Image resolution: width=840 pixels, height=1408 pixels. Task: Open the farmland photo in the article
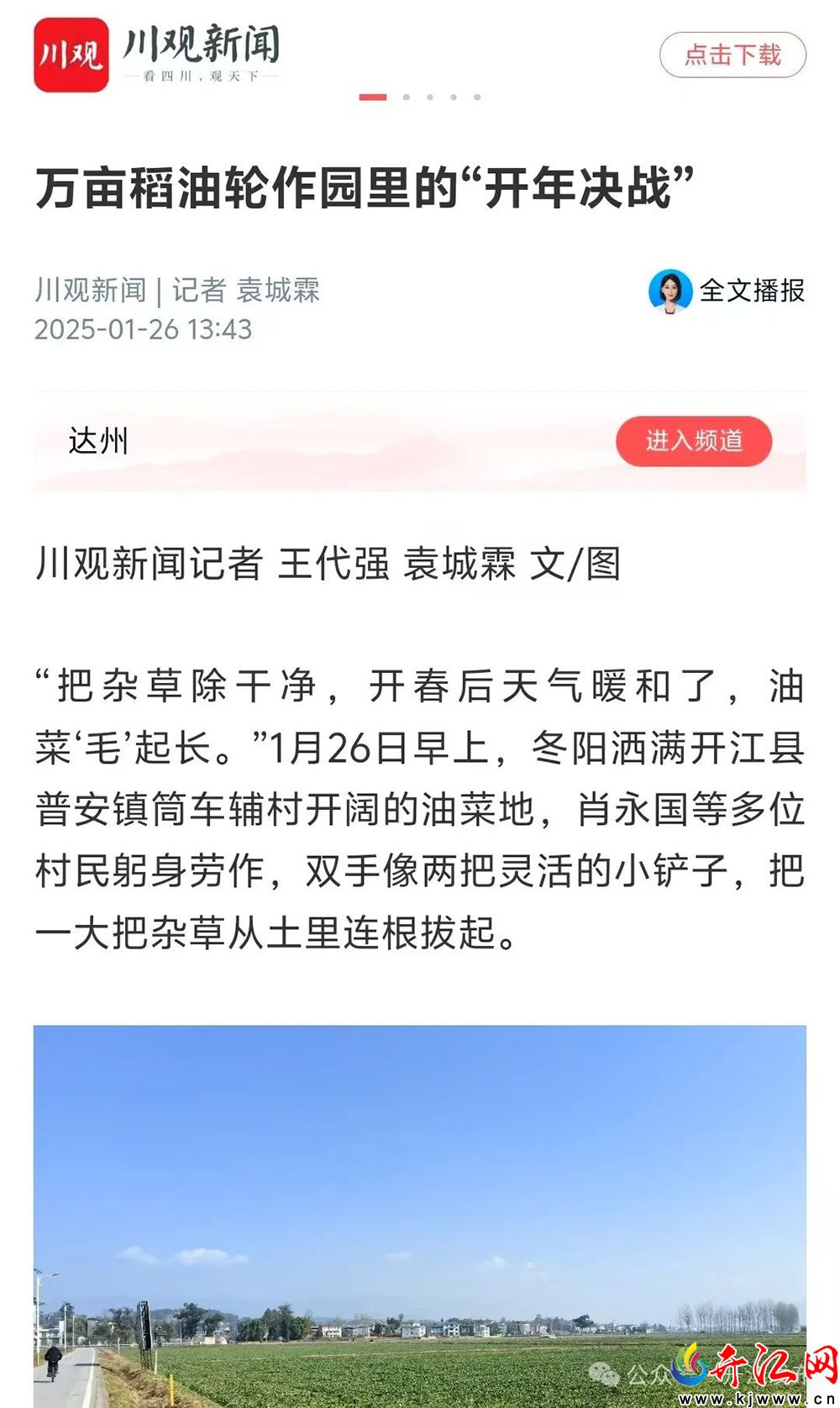pyautogui.click(x=420, y=1216)
